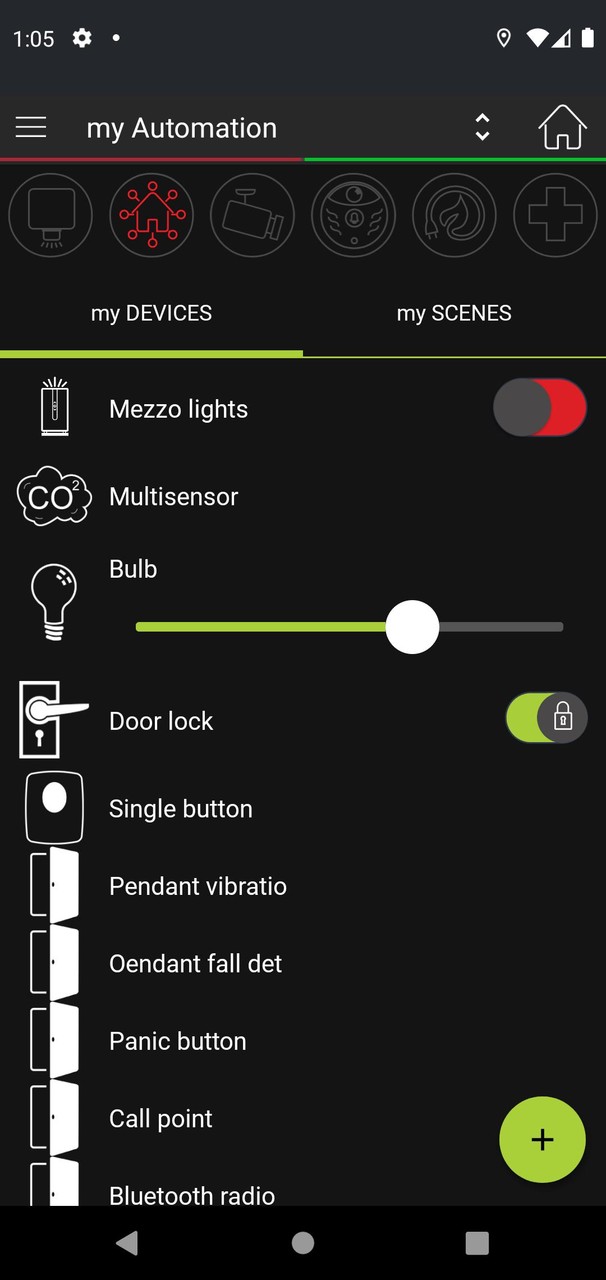Open the camera category icon
Viewport: 606px width, 1280px height.
coord(253,215)
